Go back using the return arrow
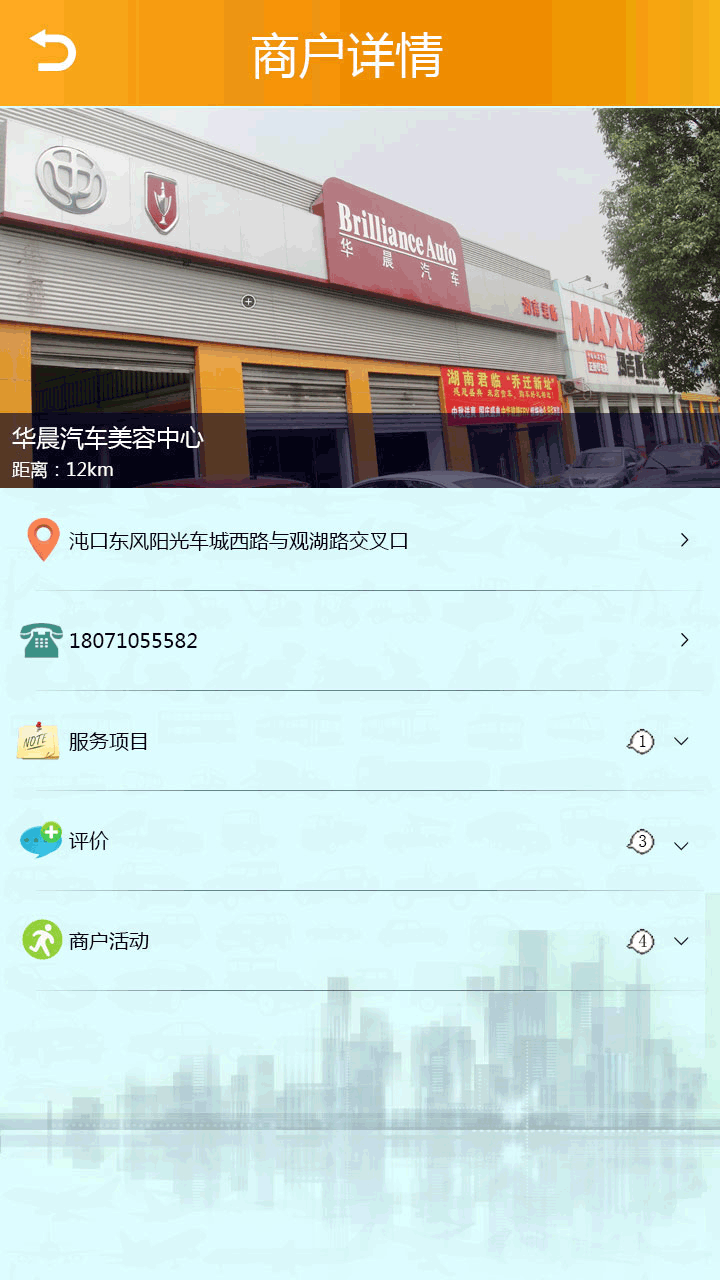The image size is (720, 1280). (53, 51)
